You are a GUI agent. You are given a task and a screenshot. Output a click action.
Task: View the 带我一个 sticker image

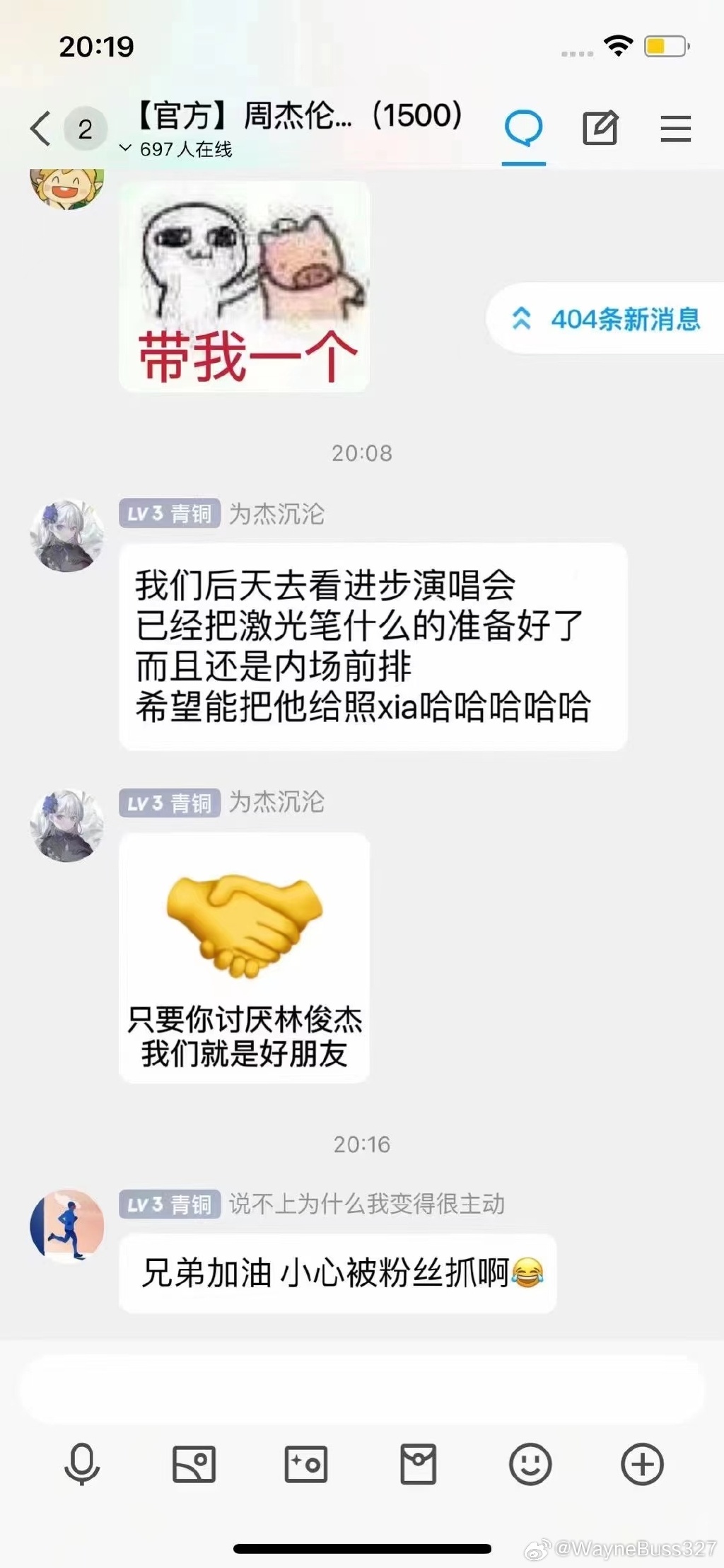244,286
